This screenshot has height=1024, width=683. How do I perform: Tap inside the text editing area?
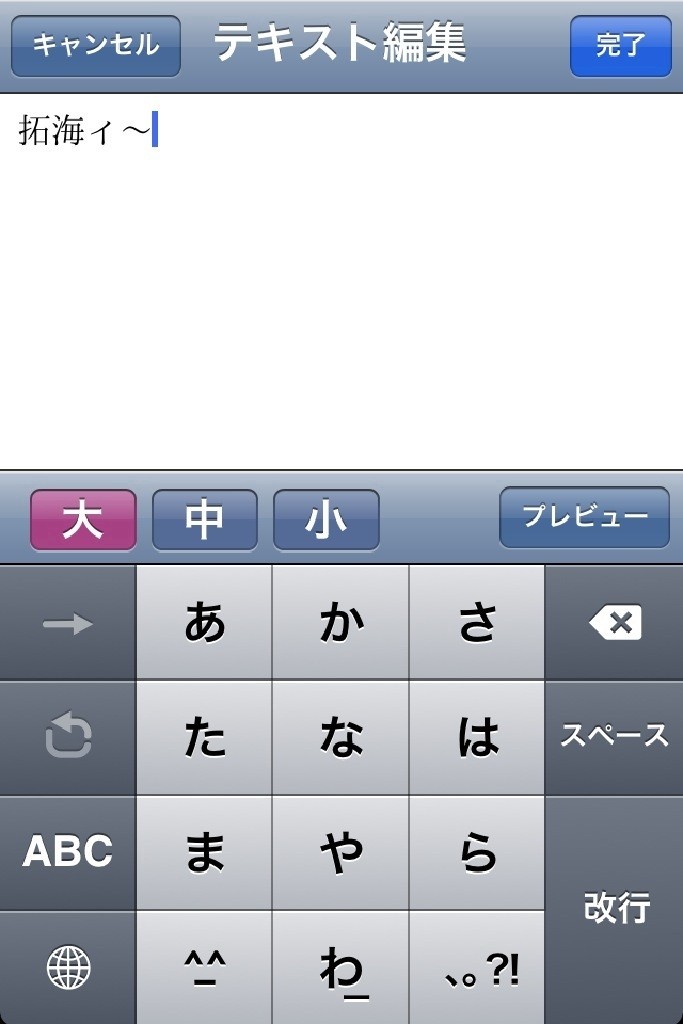click(x=342, y=281)
